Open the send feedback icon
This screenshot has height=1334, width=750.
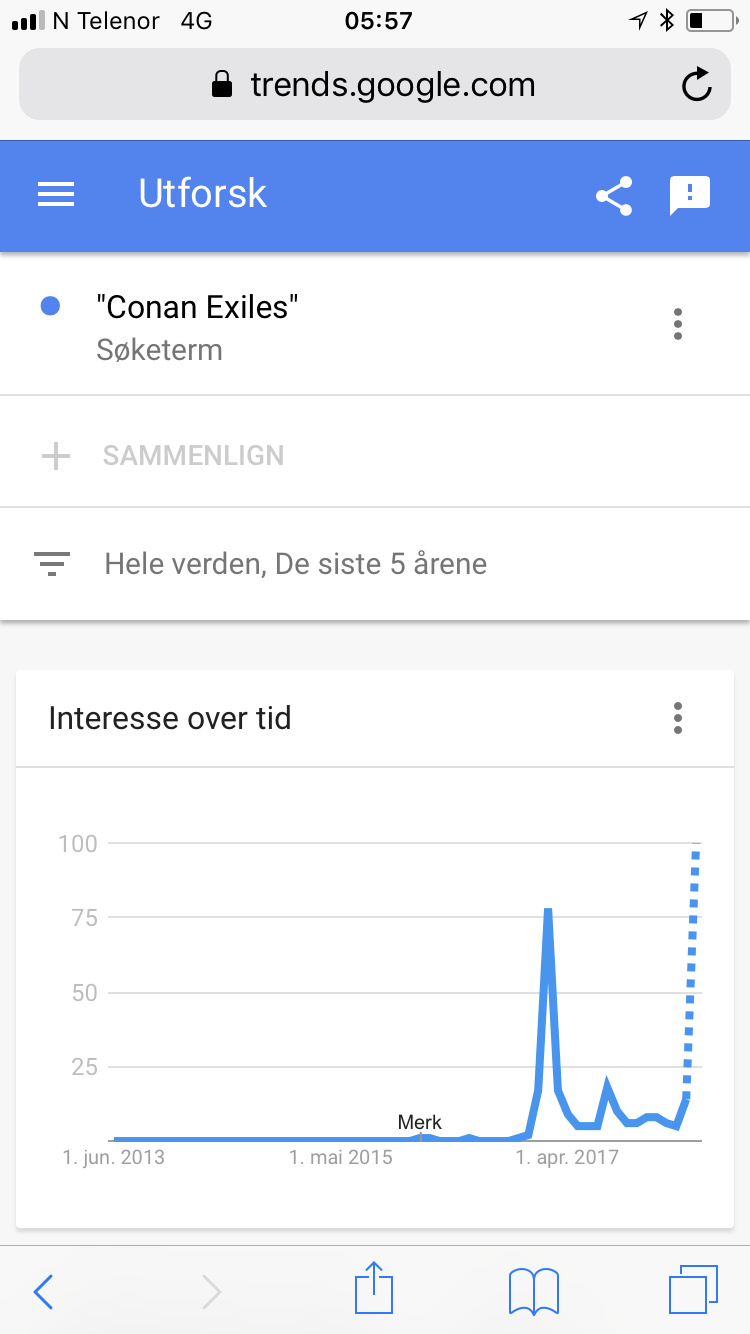point(689,195)
